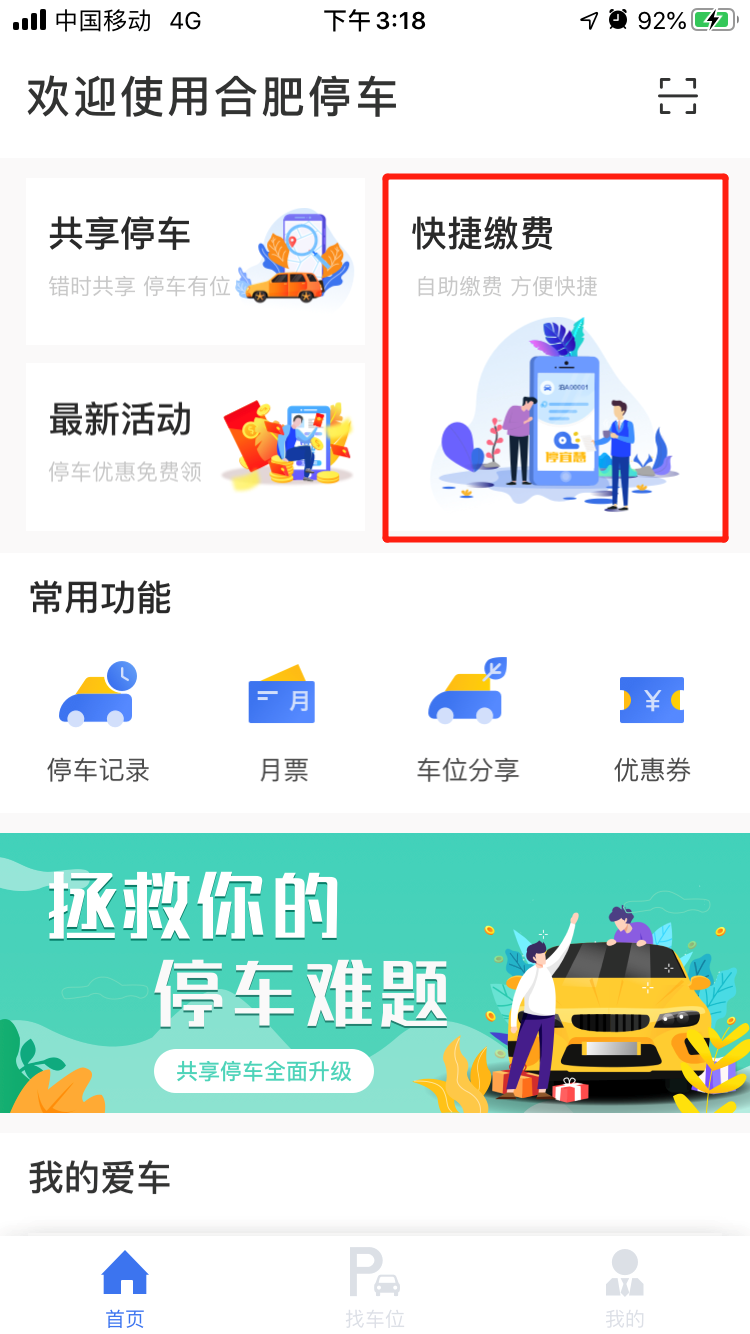Screen dimensions: 750x1334
Task: Open the QR scan icon
Action: click(x=677, y=96)
